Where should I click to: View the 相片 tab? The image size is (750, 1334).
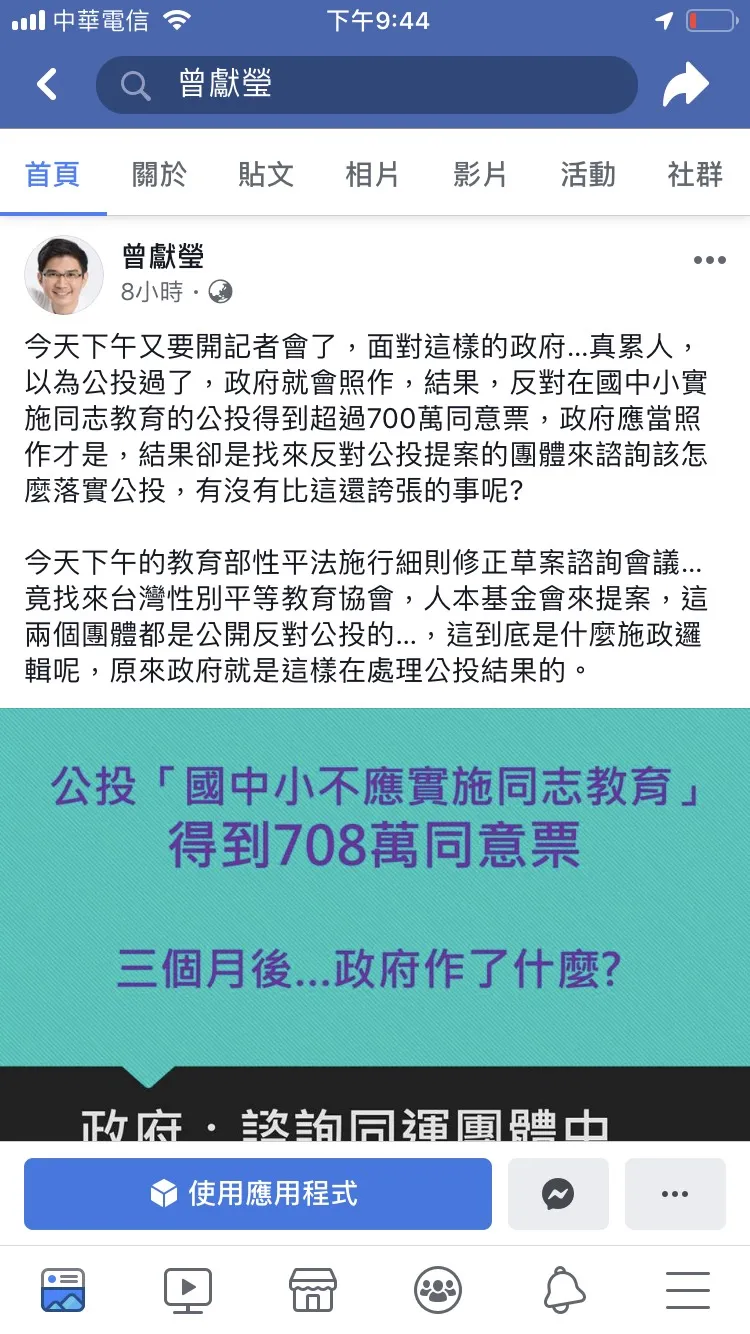tap(372, 175)
